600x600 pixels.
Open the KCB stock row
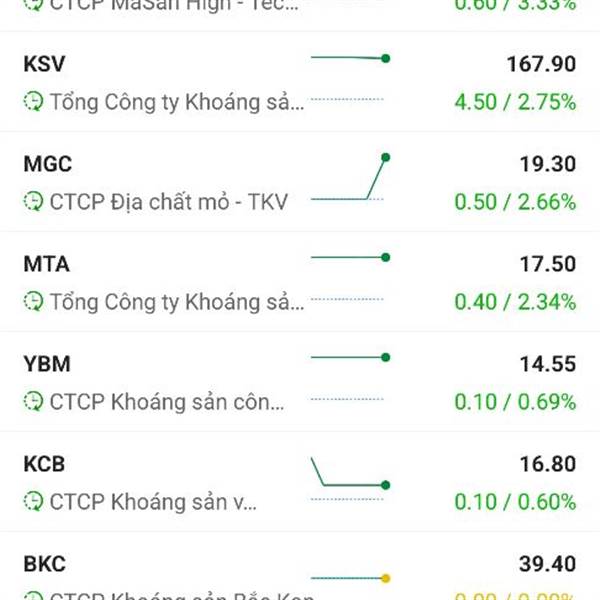(300, 482)
